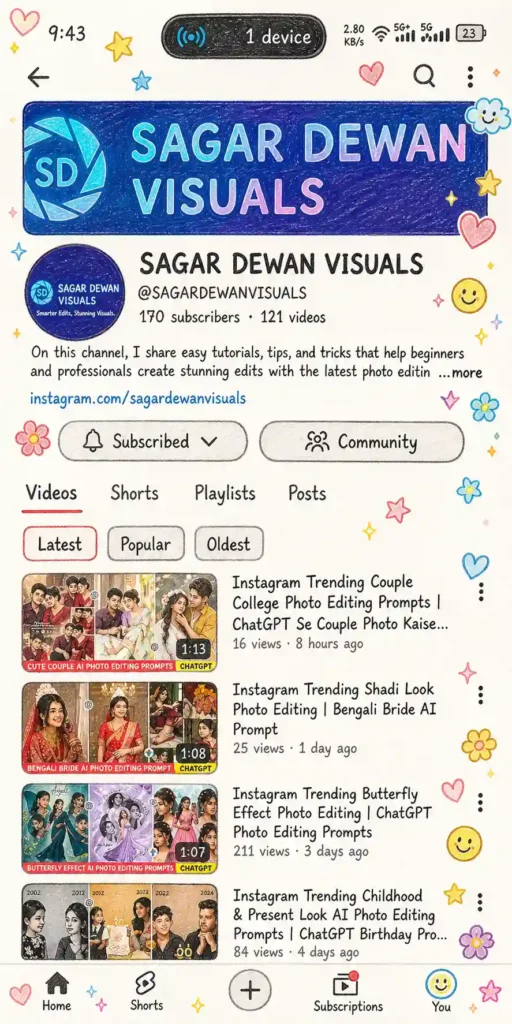Go back using the top arrow
This screenshot has width=512, height=1024.
tap(38, 78)
